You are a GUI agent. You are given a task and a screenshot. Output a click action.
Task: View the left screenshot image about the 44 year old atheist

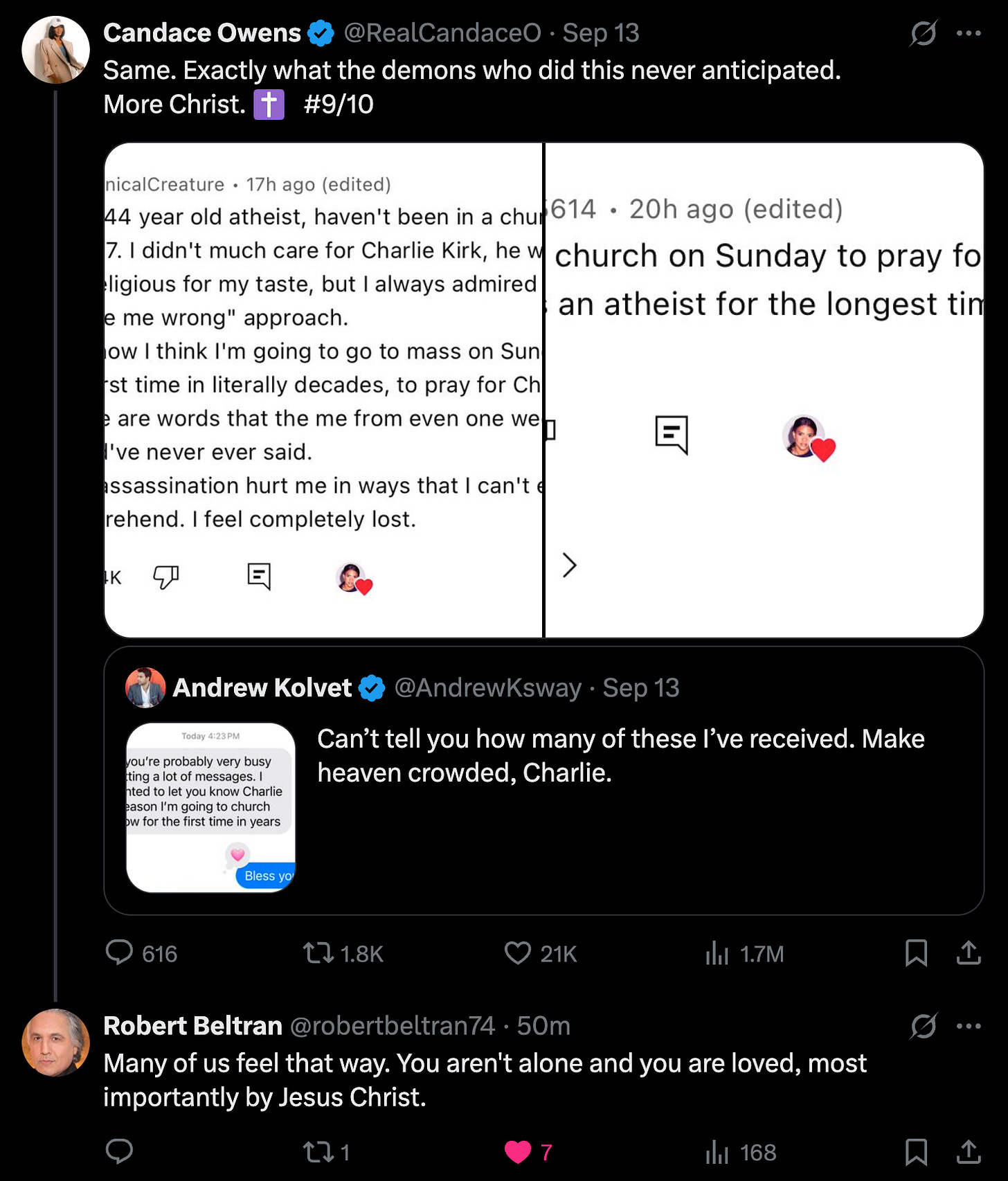click(x=323, y=390)
